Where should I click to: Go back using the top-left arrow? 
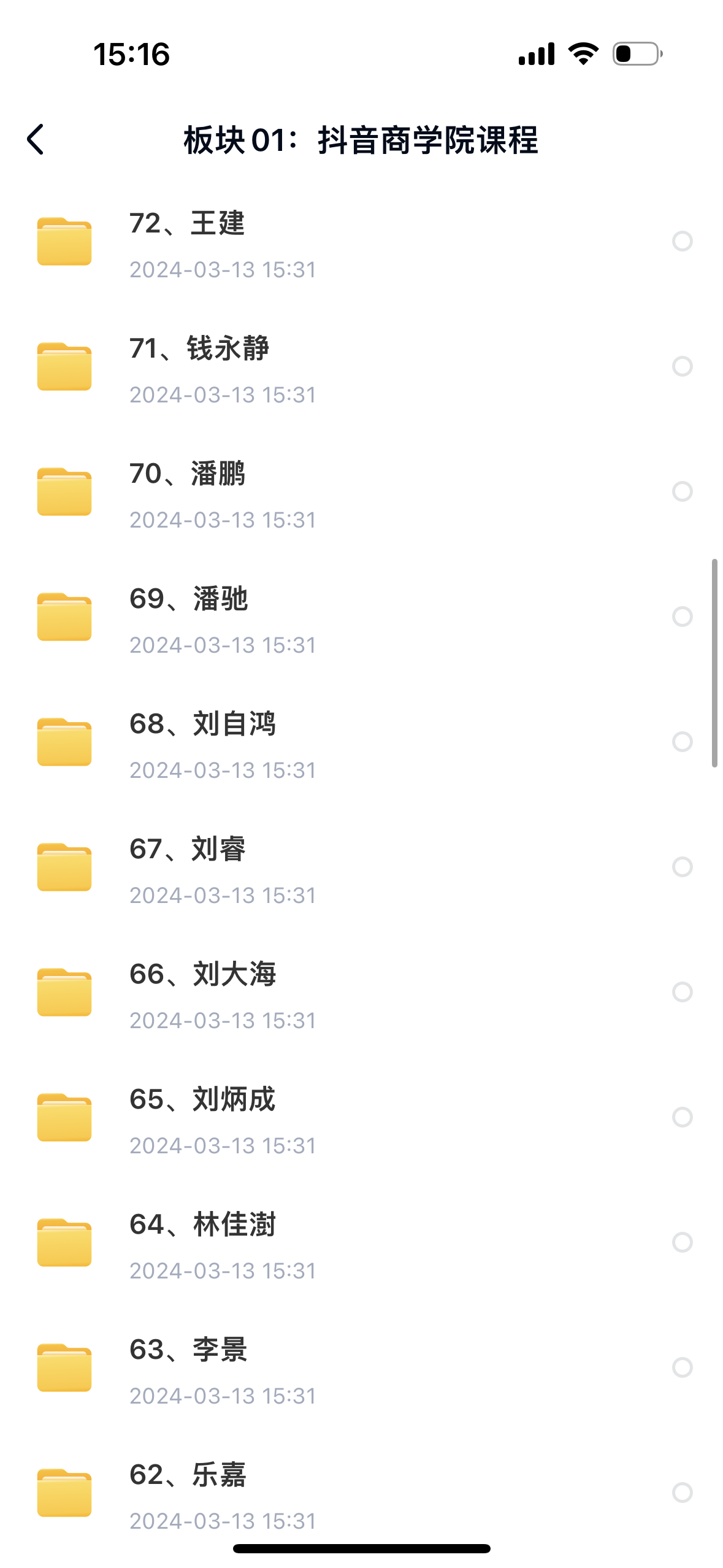(x=36, y=139)
